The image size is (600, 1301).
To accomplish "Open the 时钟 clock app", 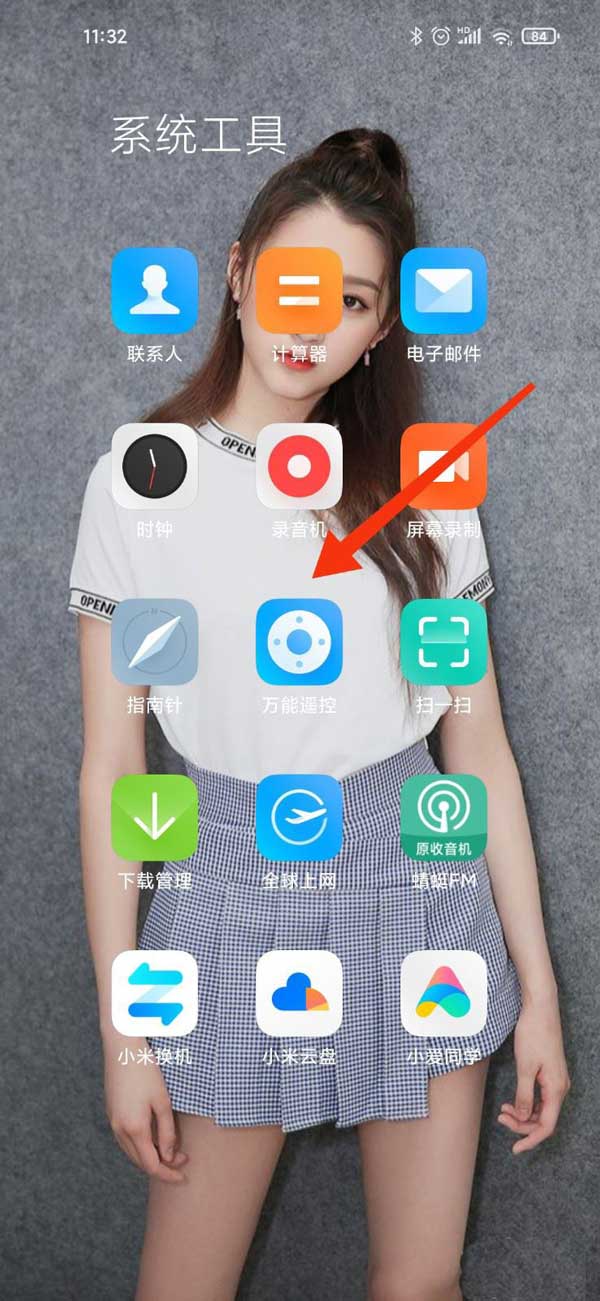I will click(x=154, y=466).
